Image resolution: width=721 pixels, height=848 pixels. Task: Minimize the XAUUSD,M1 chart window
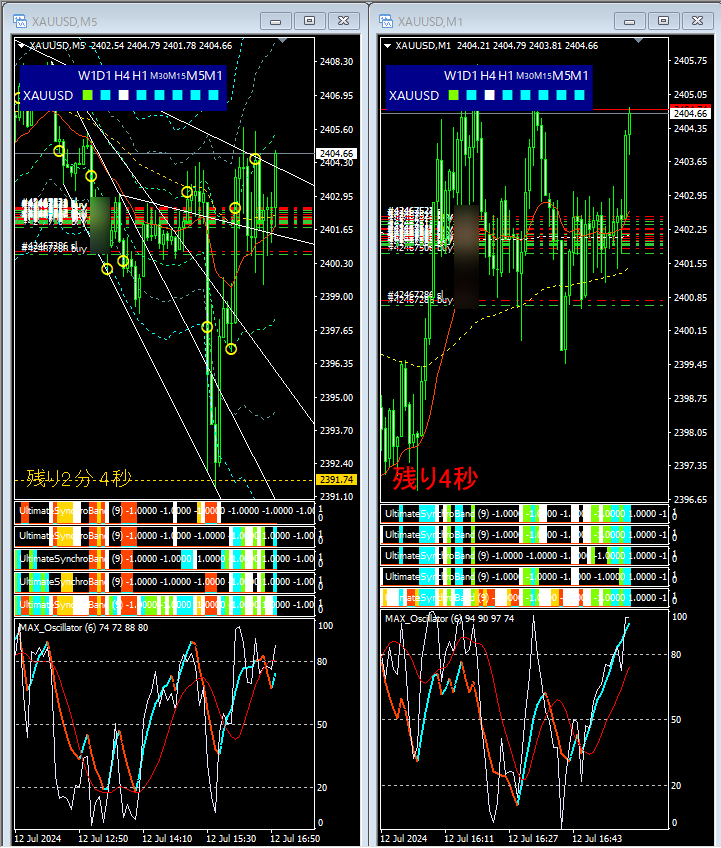click(x=629, y=20)
